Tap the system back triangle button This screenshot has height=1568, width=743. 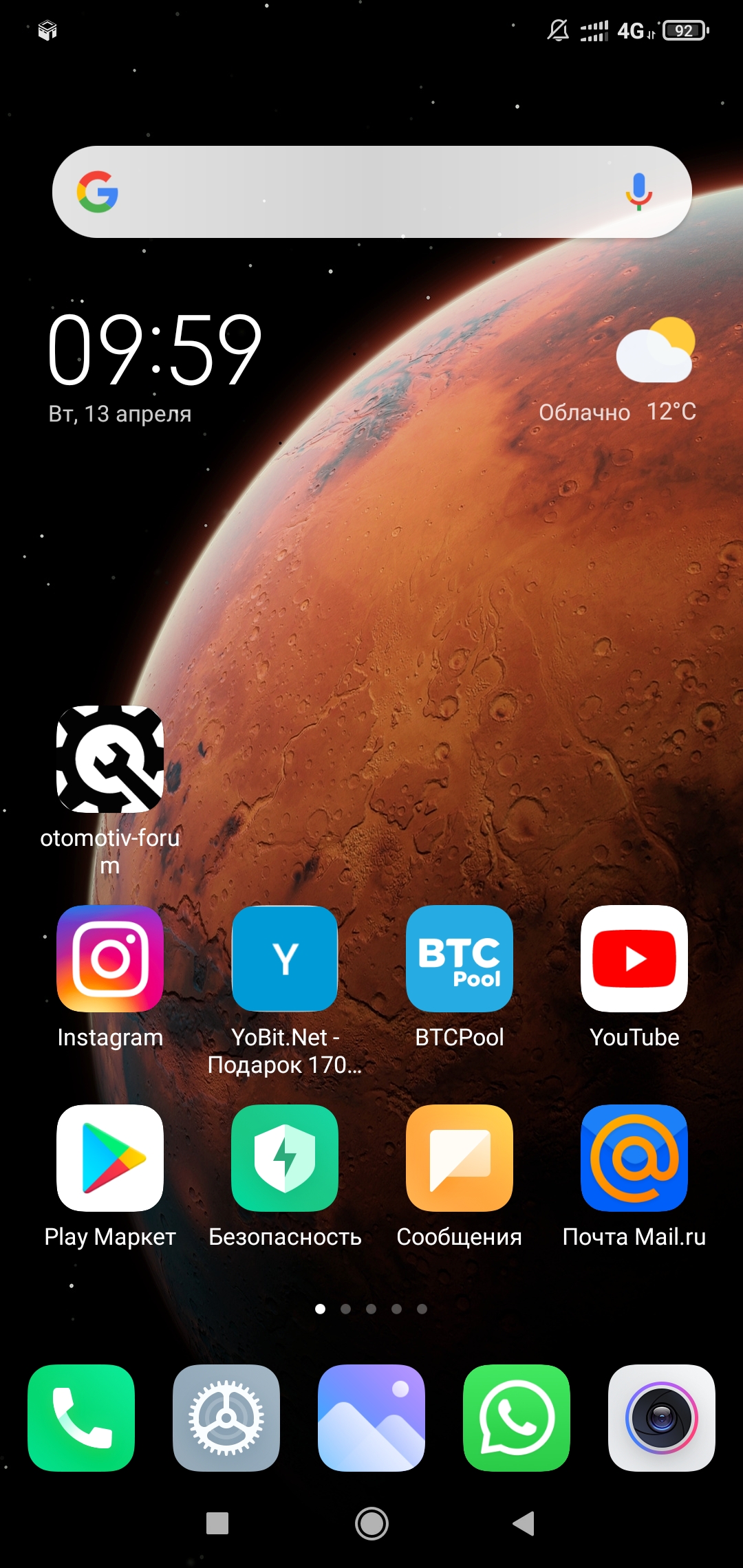click(524, 1523)
